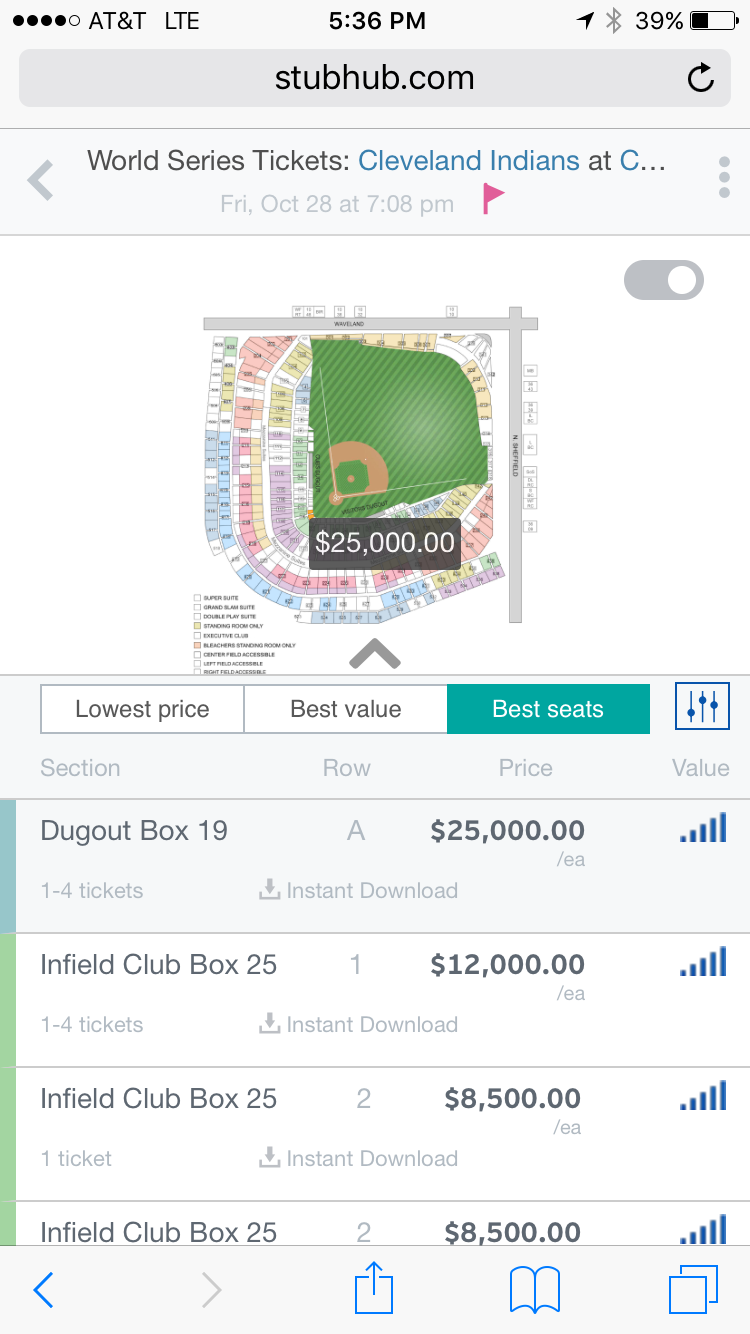Go back from the World Series listing
Image resolution: width=750 pixels, height=1334 pixels.
[41, 181]
